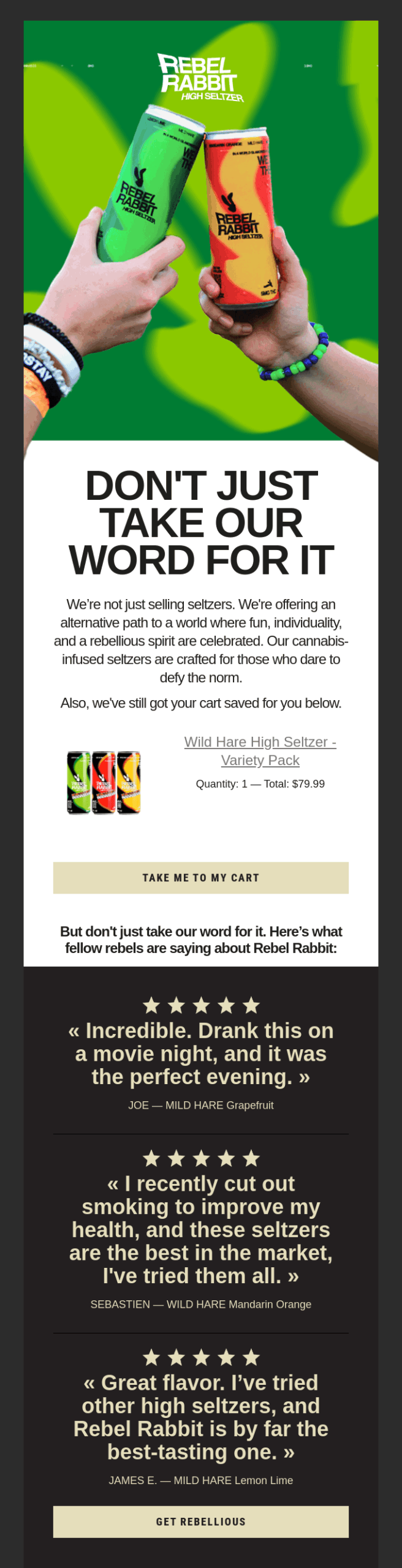The width and height of the screenshot is (402, 1568).
Task: Tap the Get Rebellious button
Action: point(200,1521)
